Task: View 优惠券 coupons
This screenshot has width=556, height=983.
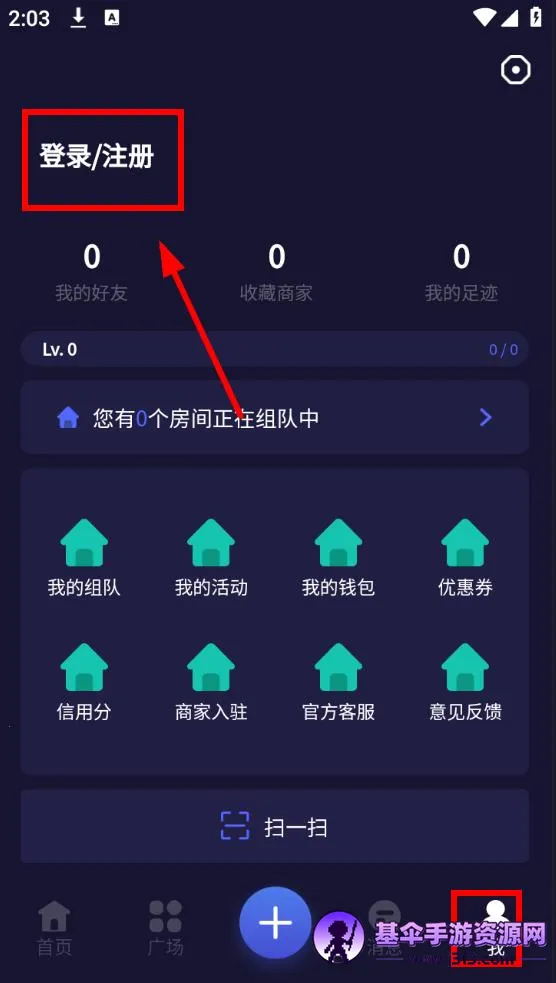Action: tap(465, 557)
